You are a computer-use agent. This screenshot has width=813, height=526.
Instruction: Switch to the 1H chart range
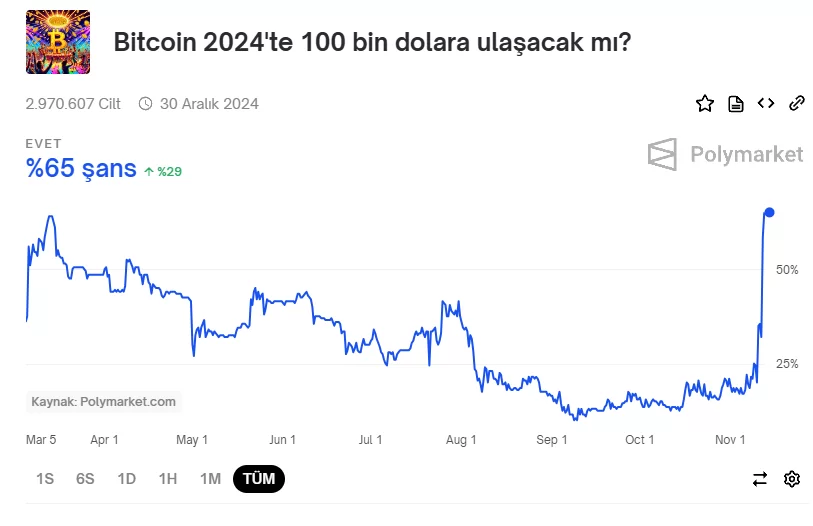pyautogui.click(x=168, y=479)
